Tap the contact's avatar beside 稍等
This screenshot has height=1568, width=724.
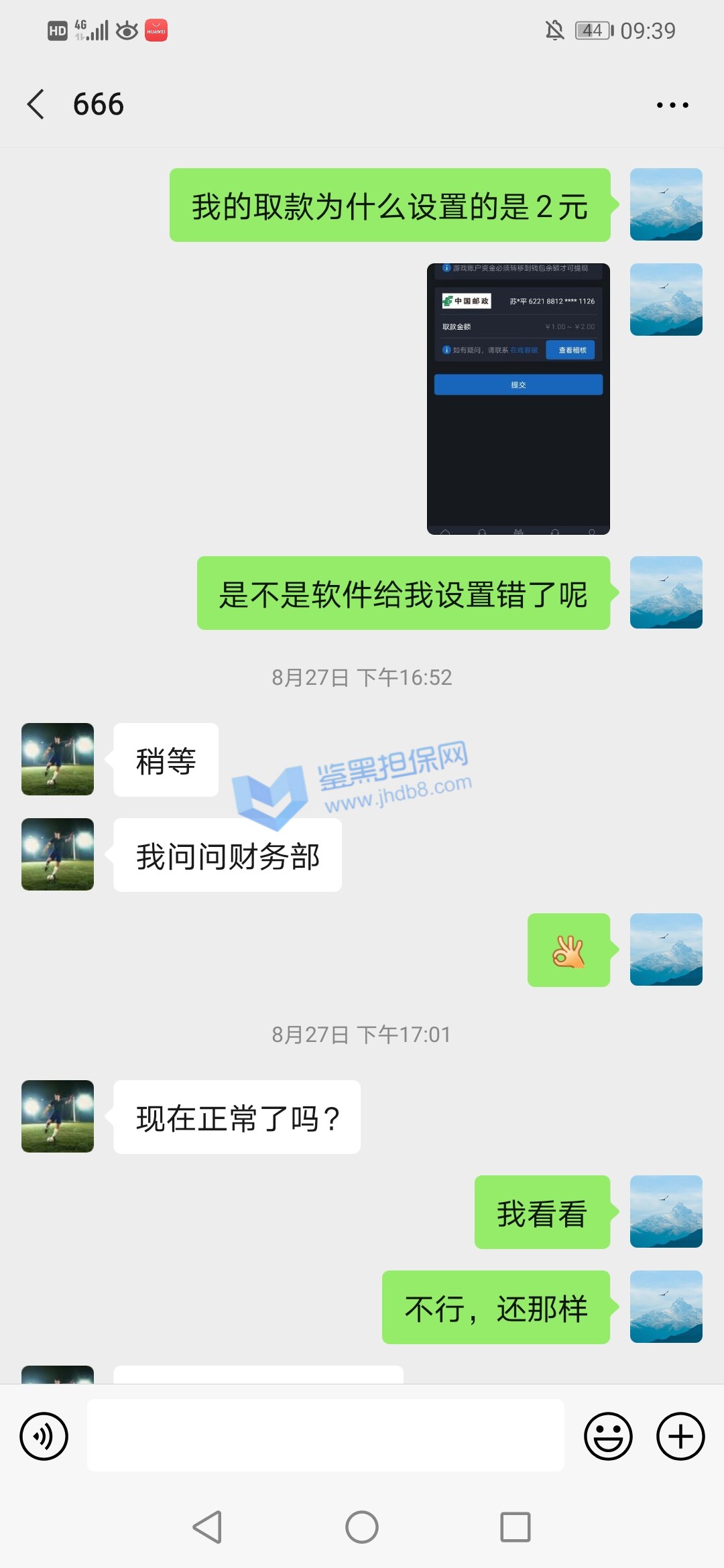pyautogui.click(x=58, y=759)
